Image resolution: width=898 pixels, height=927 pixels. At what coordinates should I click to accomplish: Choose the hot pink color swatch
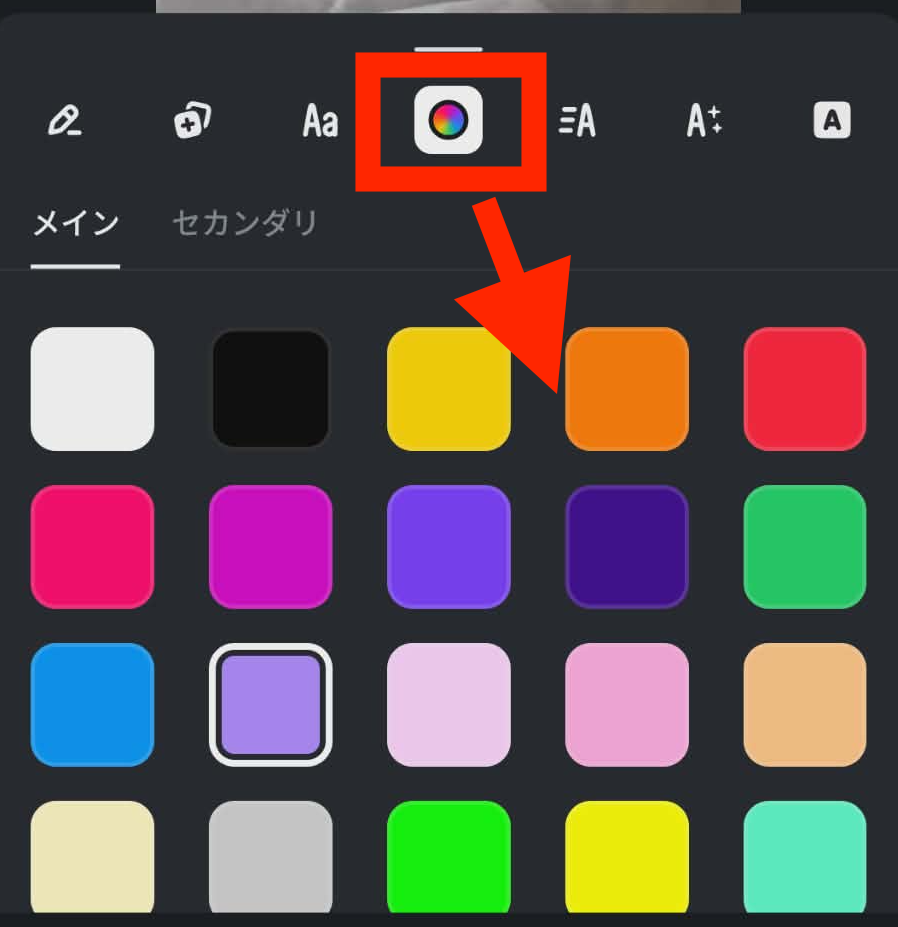92,547
